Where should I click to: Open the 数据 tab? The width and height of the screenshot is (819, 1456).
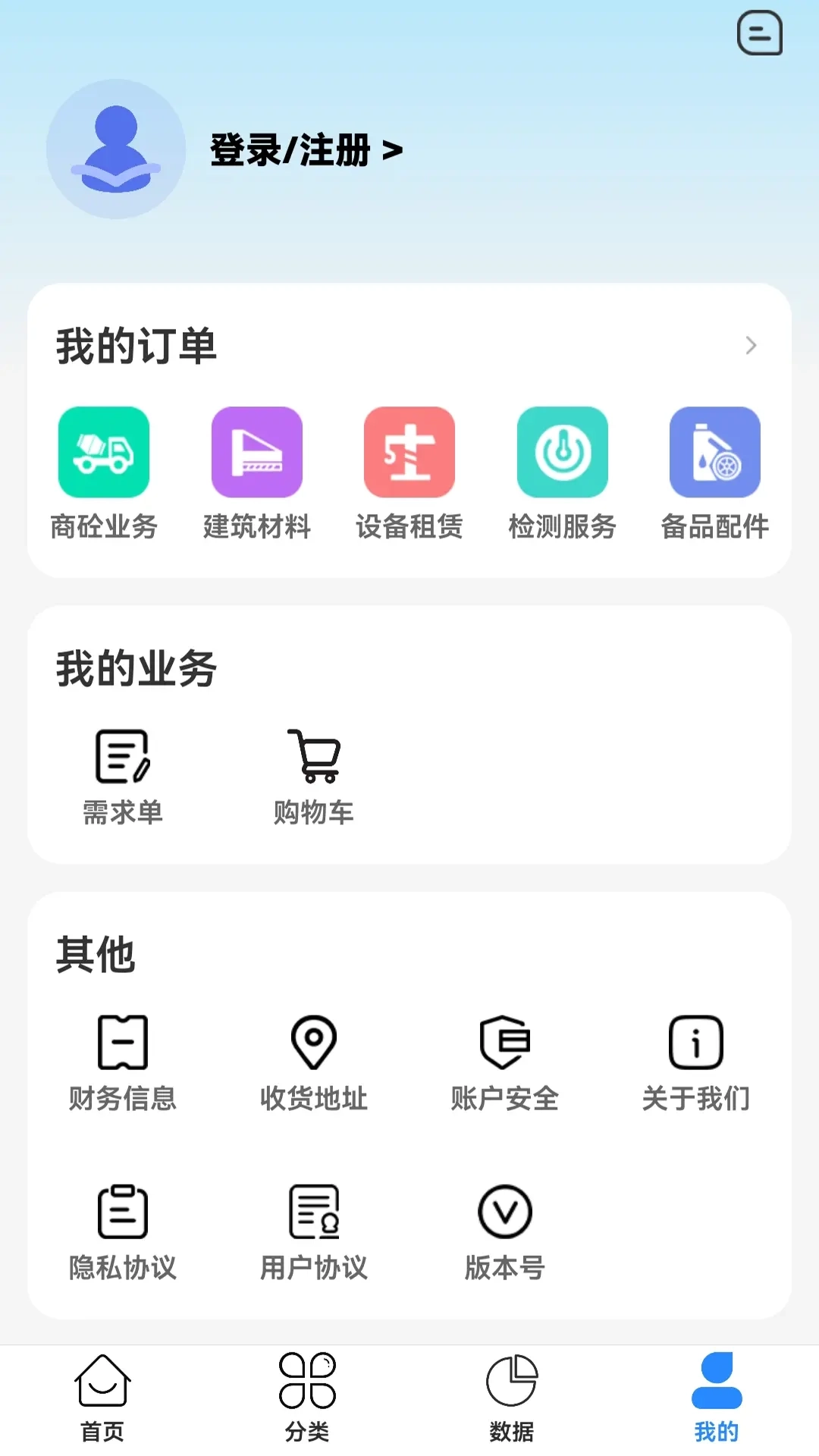(511, 1399)
